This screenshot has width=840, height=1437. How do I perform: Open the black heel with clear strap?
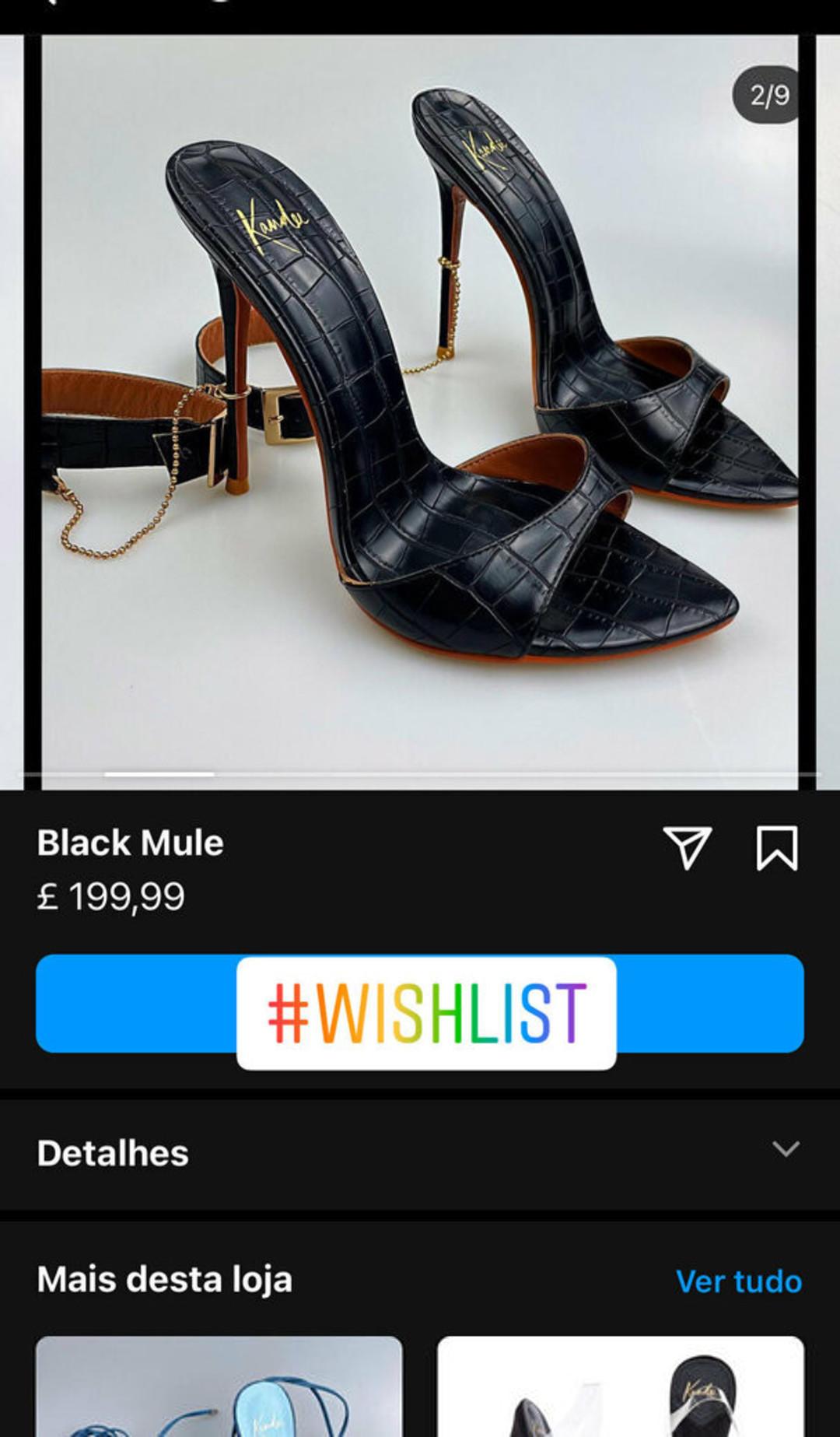pos(620,1386)
